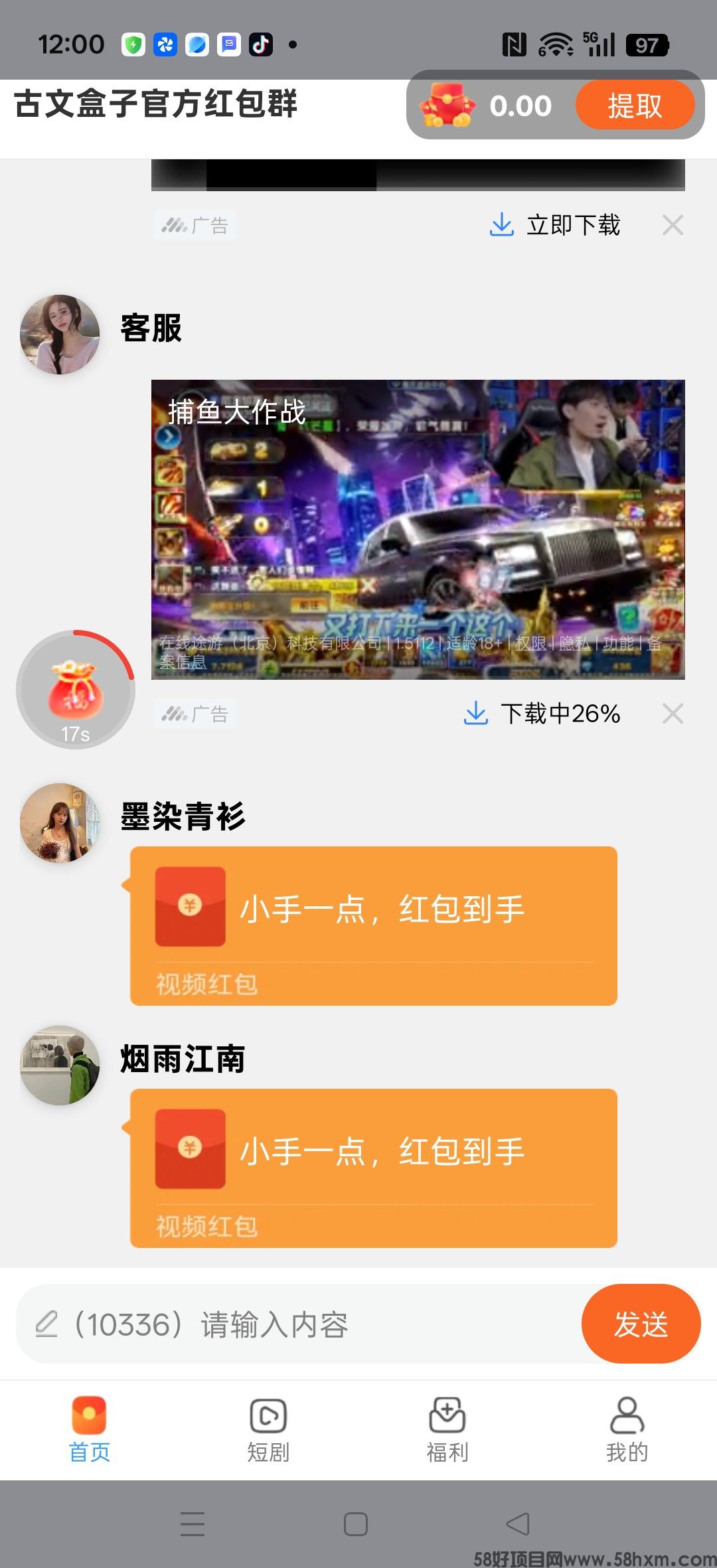Open 客服's avatar picture
Screen dimensions: 717x1568
pos(59,334)
